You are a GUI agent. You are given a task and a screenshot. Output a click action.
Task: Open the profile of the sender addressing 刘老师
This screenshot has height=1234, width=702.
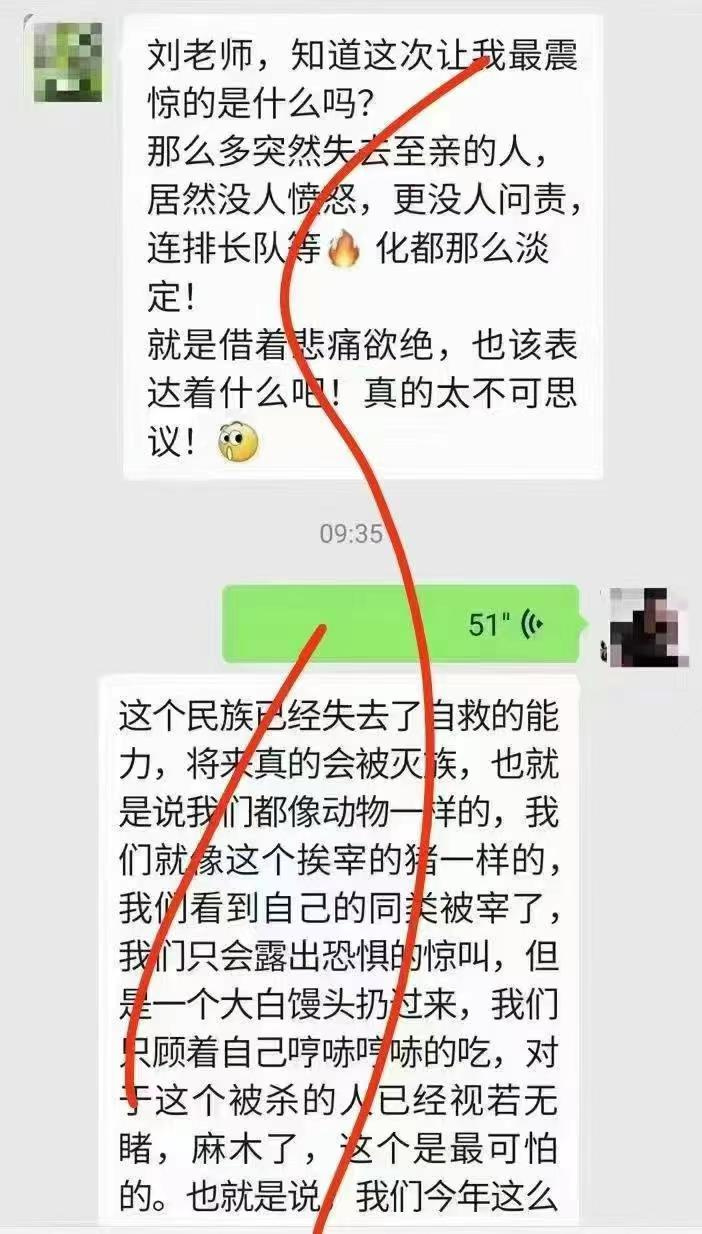(67, 61)
